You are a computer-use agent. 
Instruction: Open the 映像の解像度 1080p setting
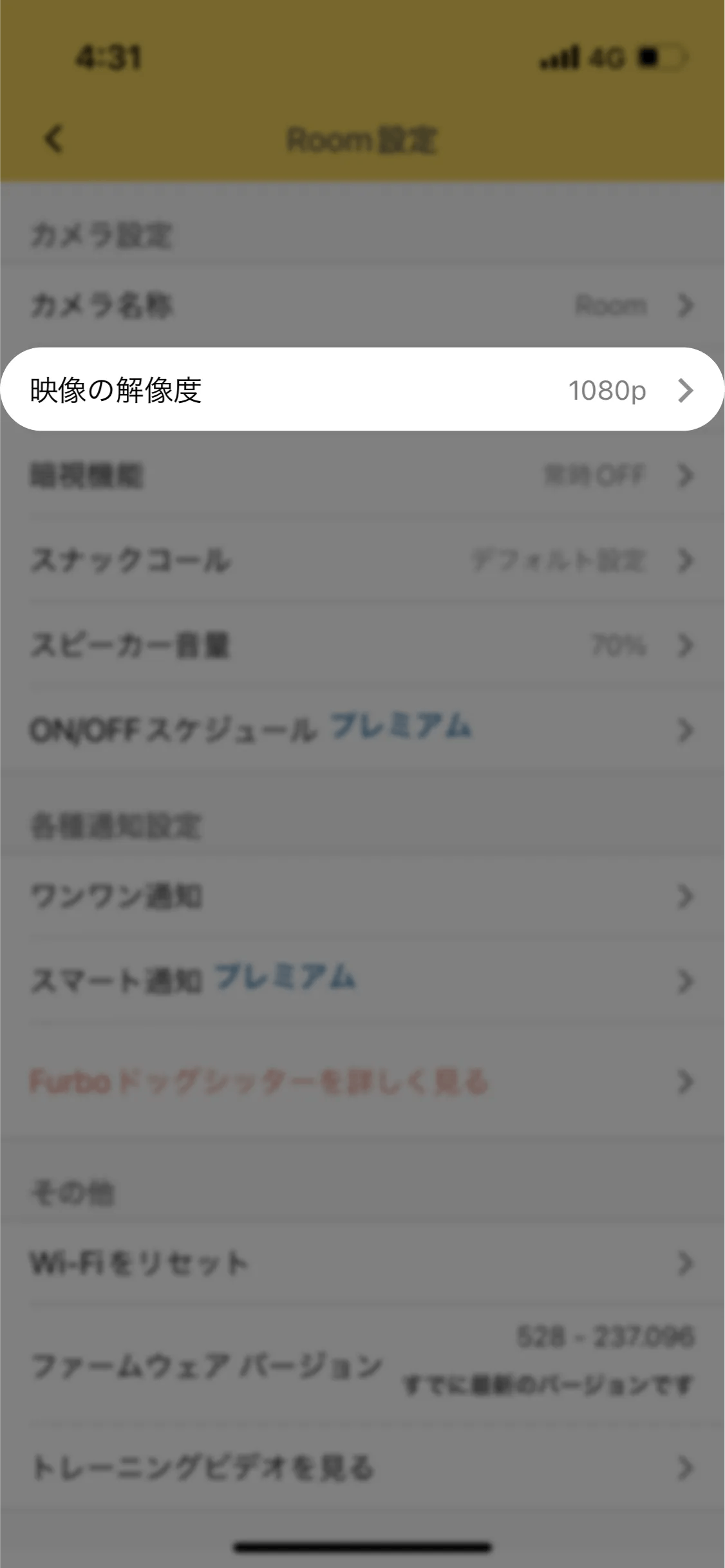[x=362, y=389]
